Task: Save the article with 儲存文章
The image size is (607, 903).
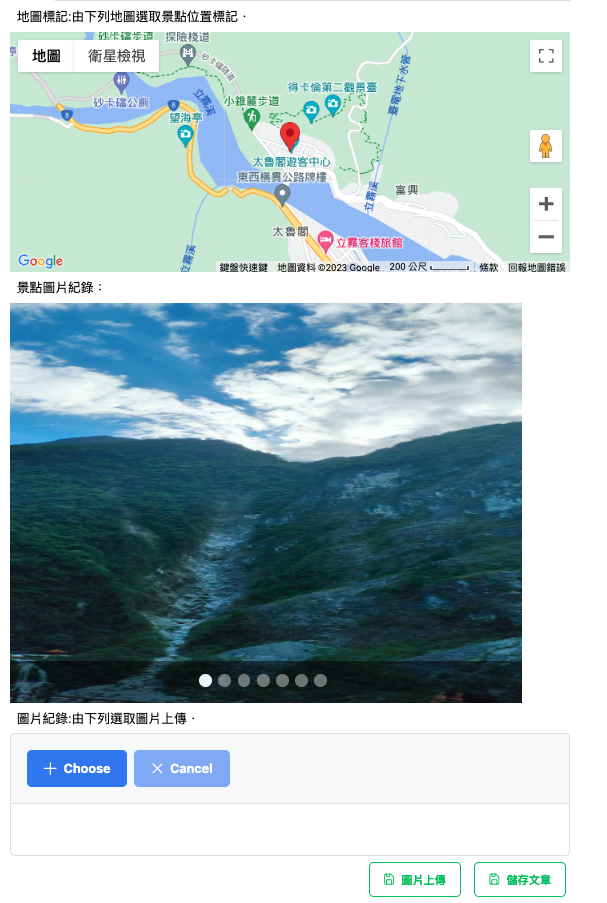Action: click(x=520, y=880)
